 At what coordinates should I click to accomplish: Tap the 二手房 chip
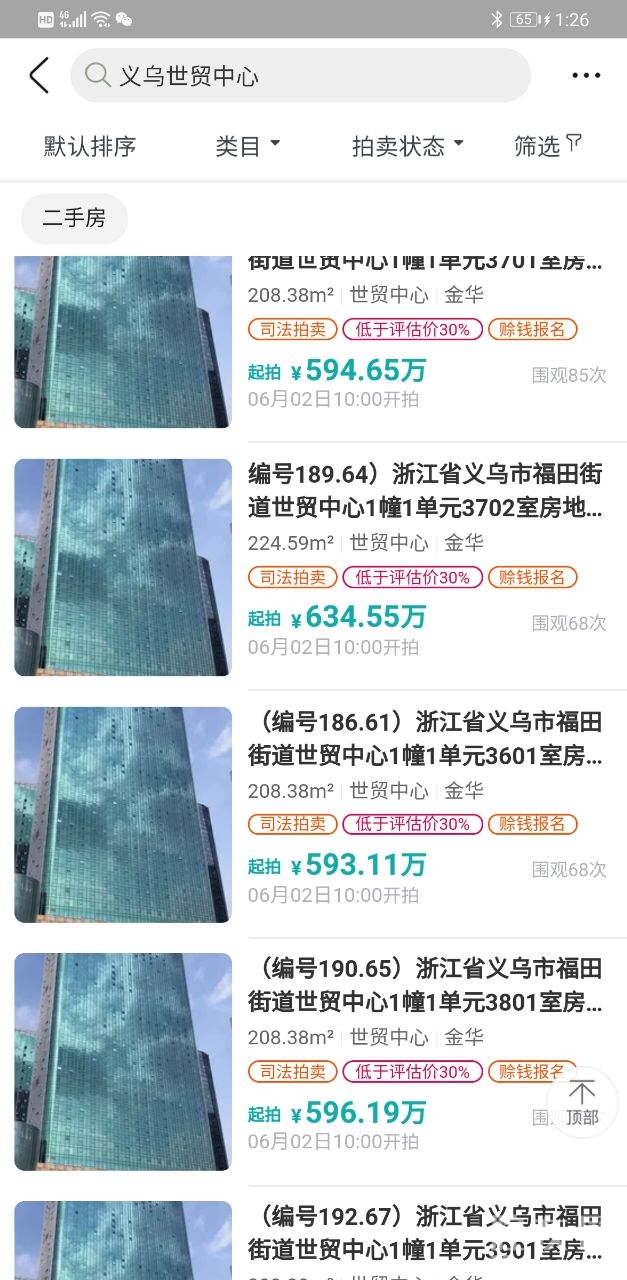[x=74, y=218]
